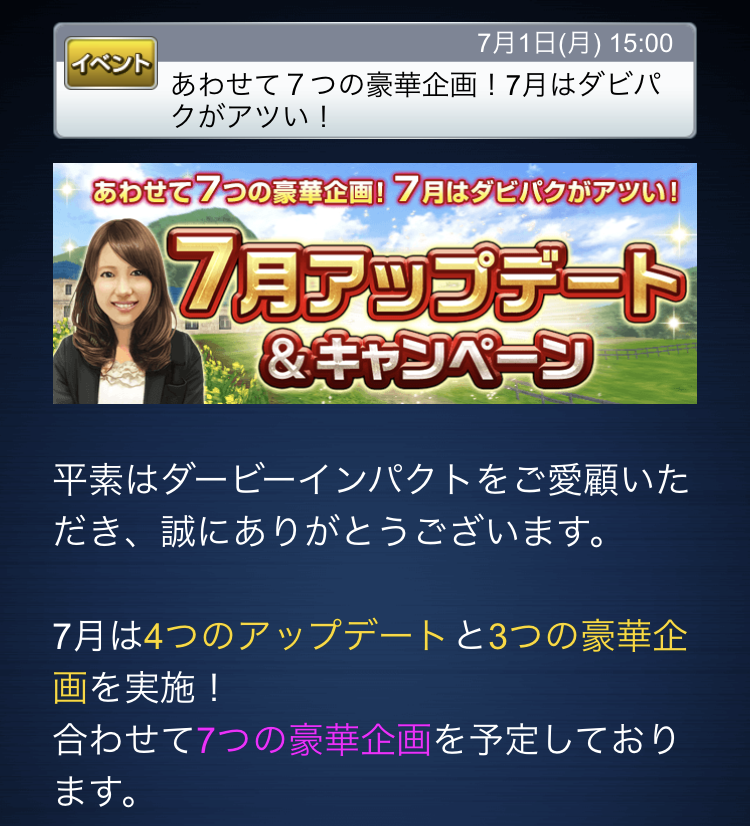Viewport: 750px width, 826px height.
Task: Open the 7月アップデート&キャンペーン banner
Action: [374, 283]
